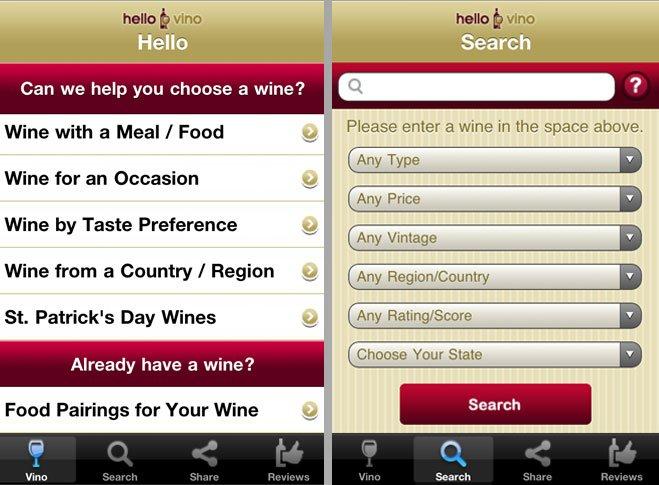The width and height of the screenshot is (659, 485).
Task: Tap the wine search text field
Action: coord(476,87)
